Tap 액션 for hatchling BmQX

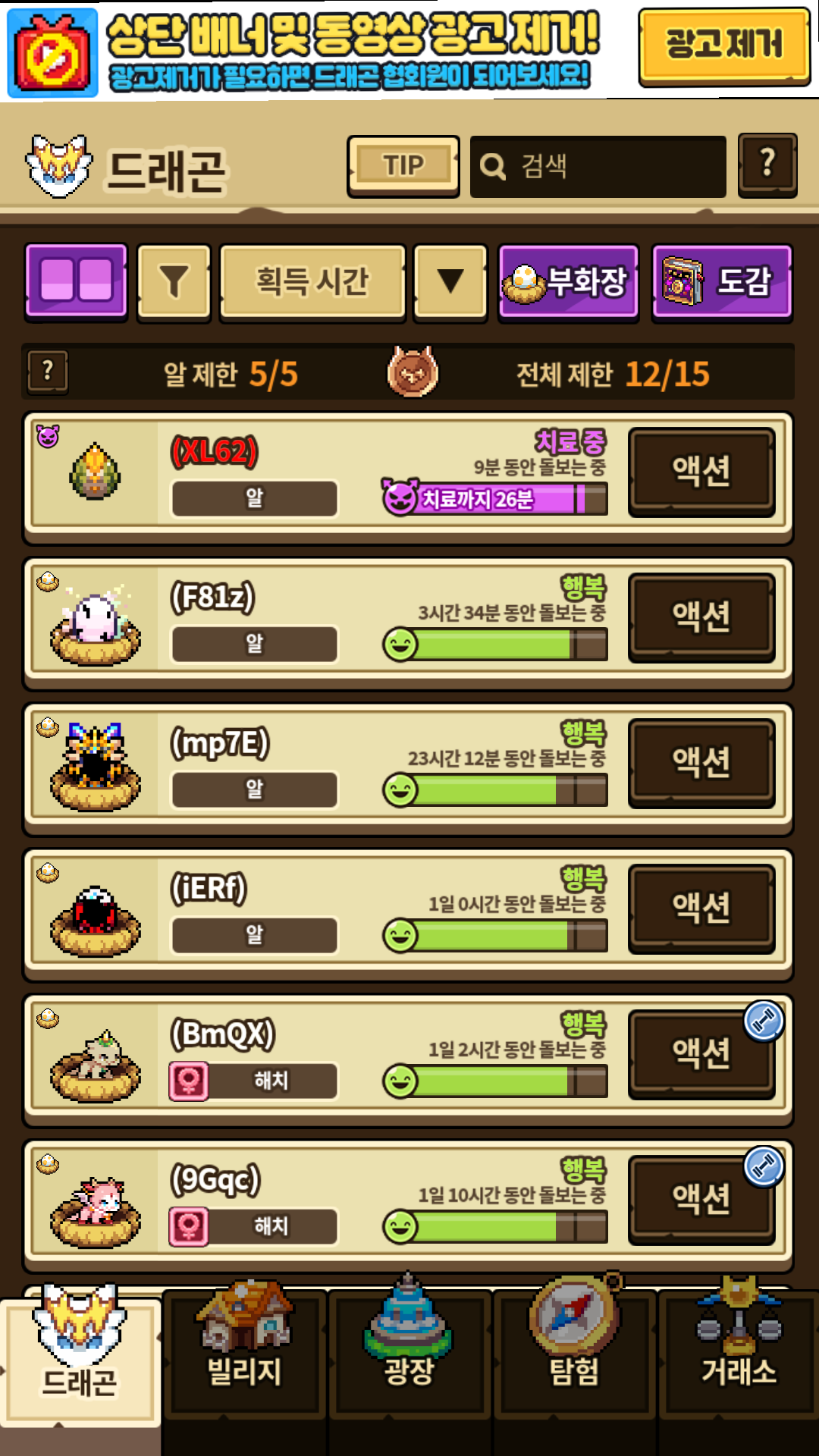[701, 1053]
